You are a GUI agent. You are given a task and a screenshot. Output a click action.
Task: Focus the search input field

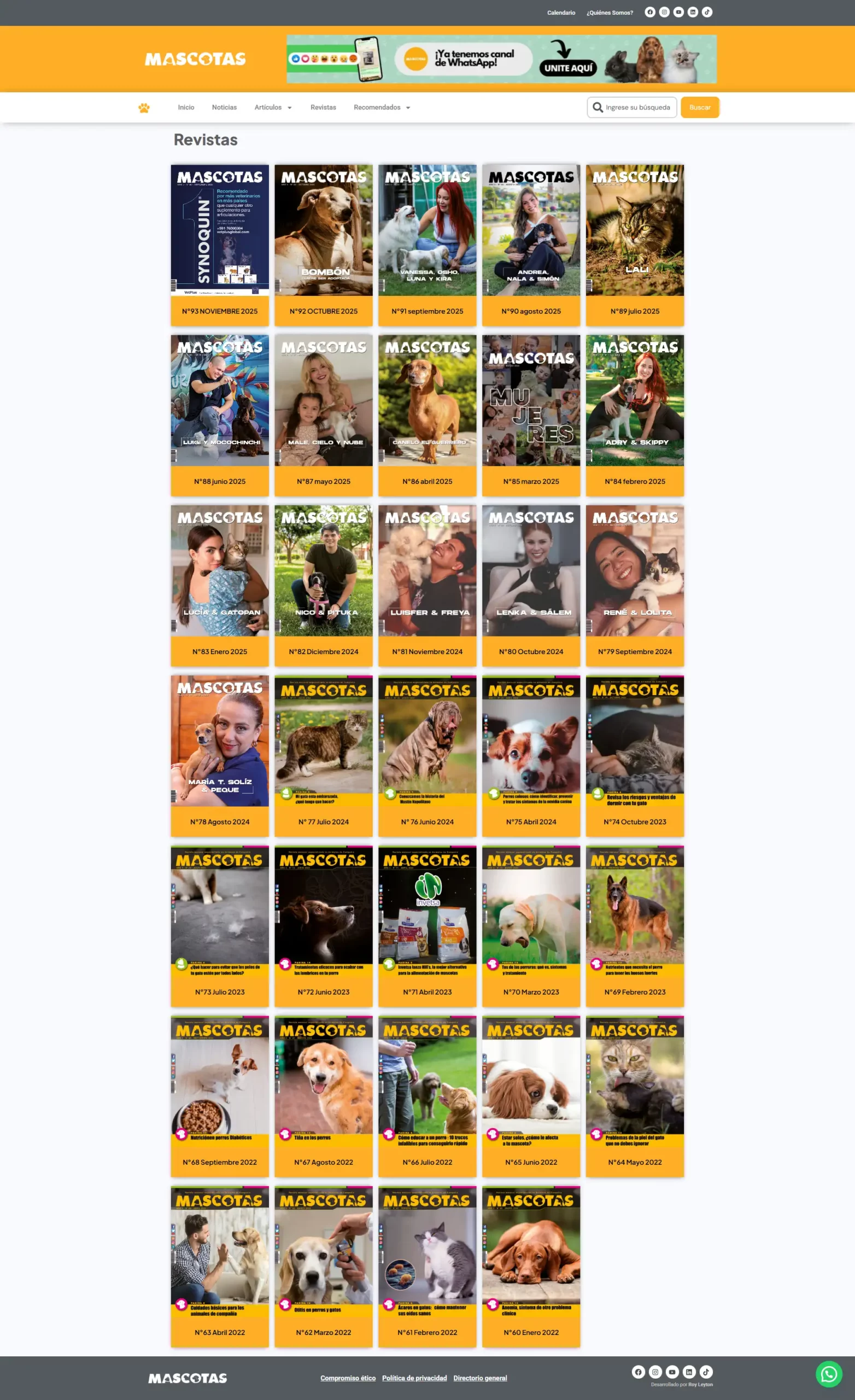pyautogui.click(x=637, y=107)
